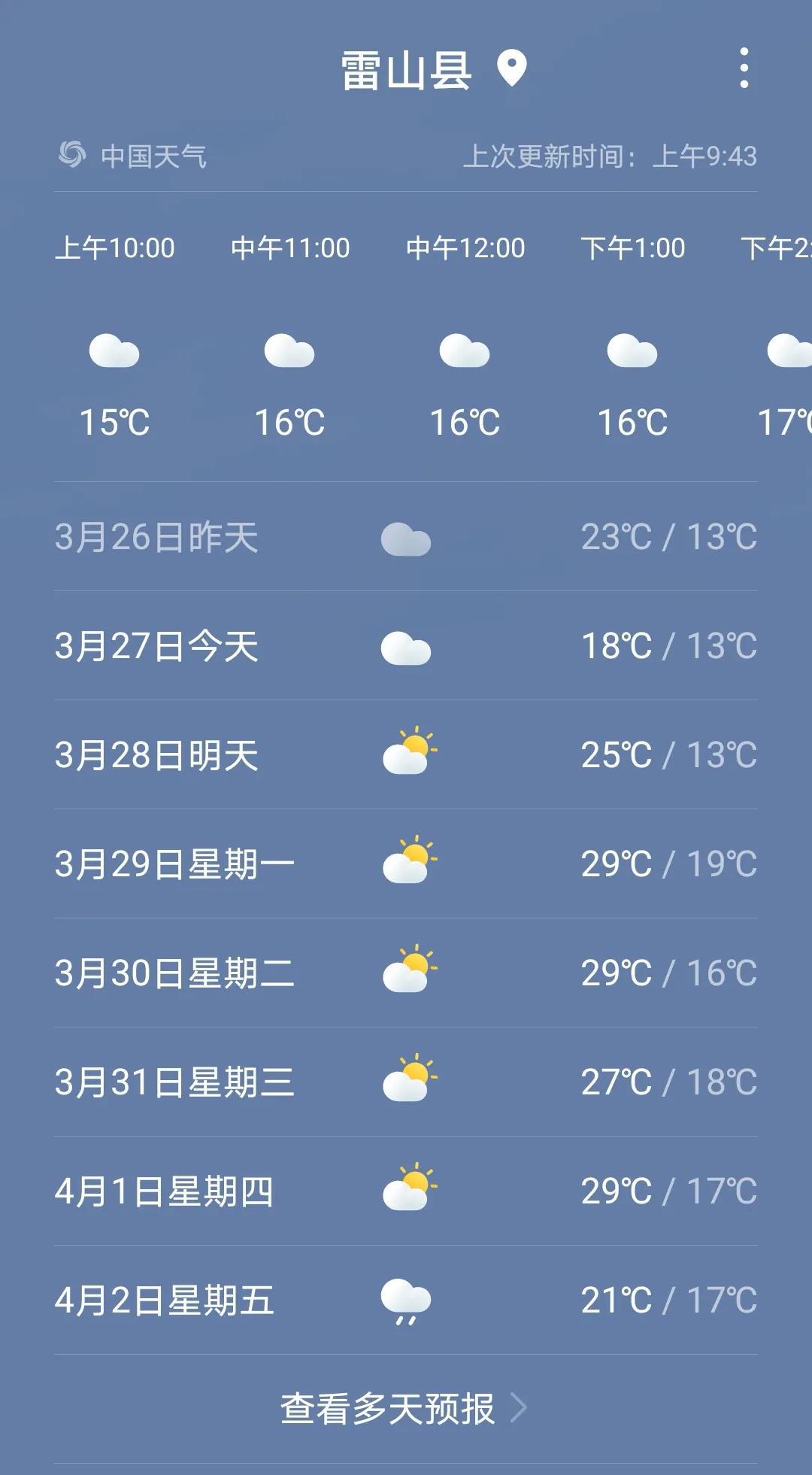
Task: Open the 4月2日星期五 forecast row
Action: pyautogui.click(x=406, y=1300)
